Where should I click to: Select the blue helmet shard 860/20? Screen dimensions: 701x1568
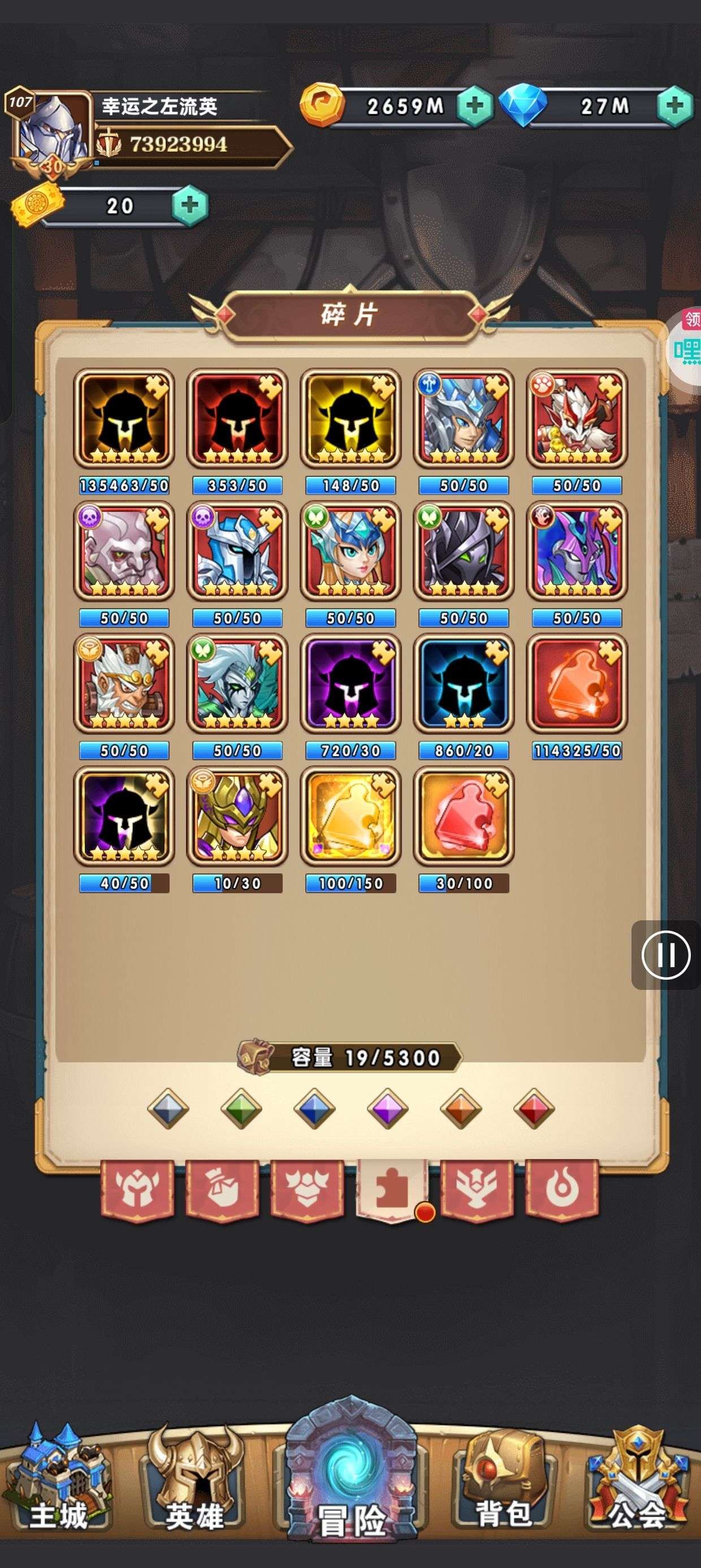pyautogui.click(x=464, y=683)
